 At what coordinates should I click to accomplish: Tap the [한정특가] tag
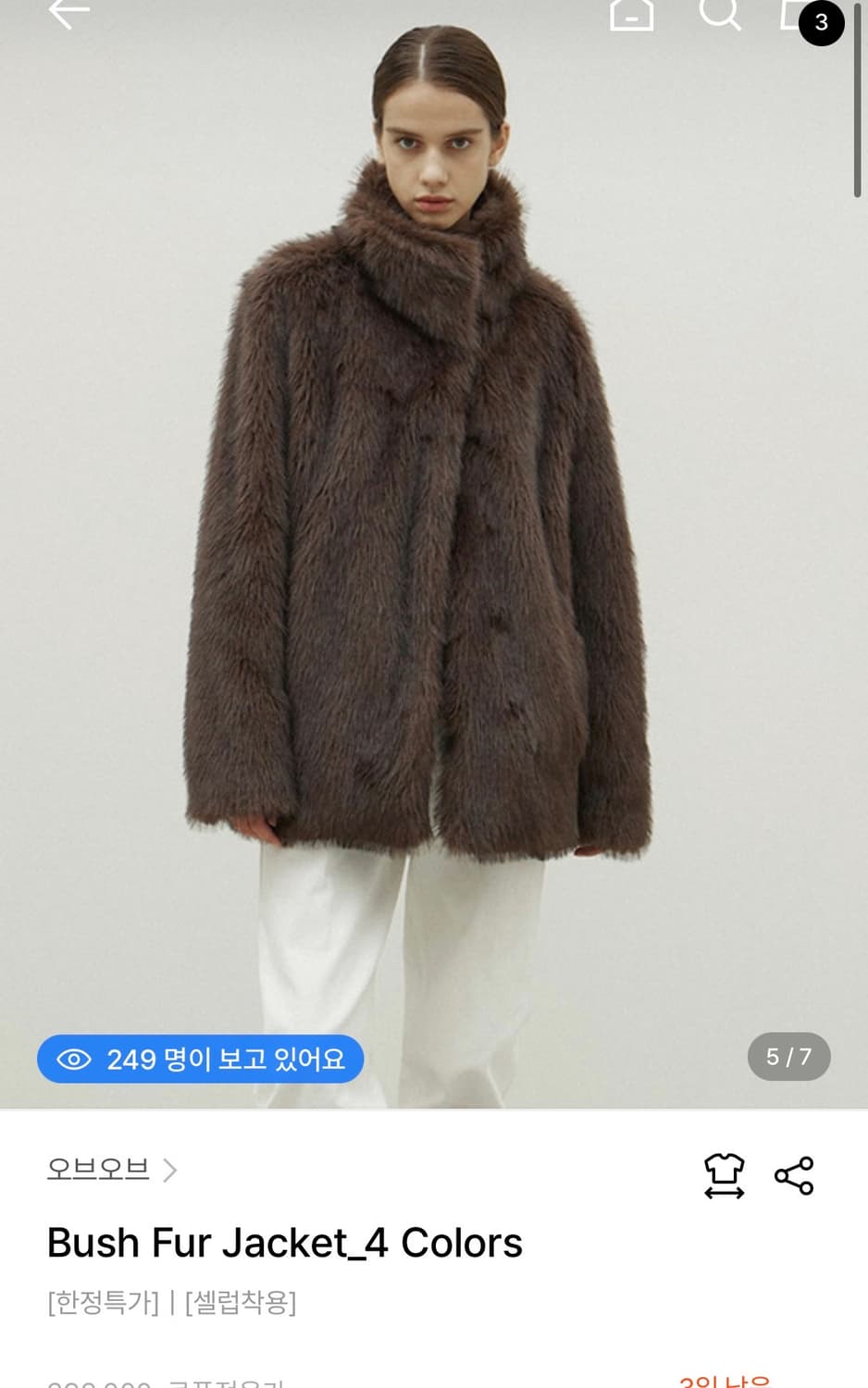click(102, 1304)
